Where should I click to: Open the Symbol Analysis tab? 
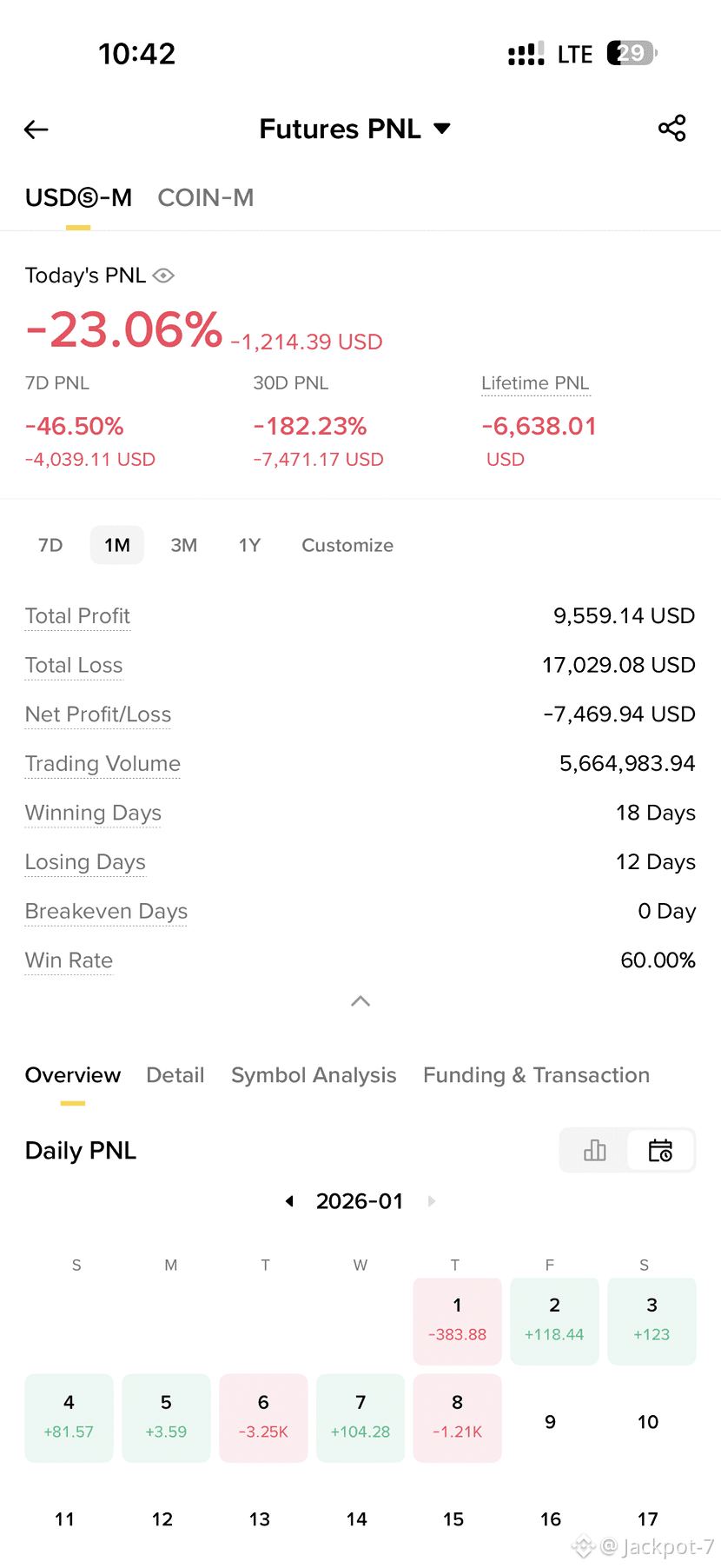[314, 1075]
